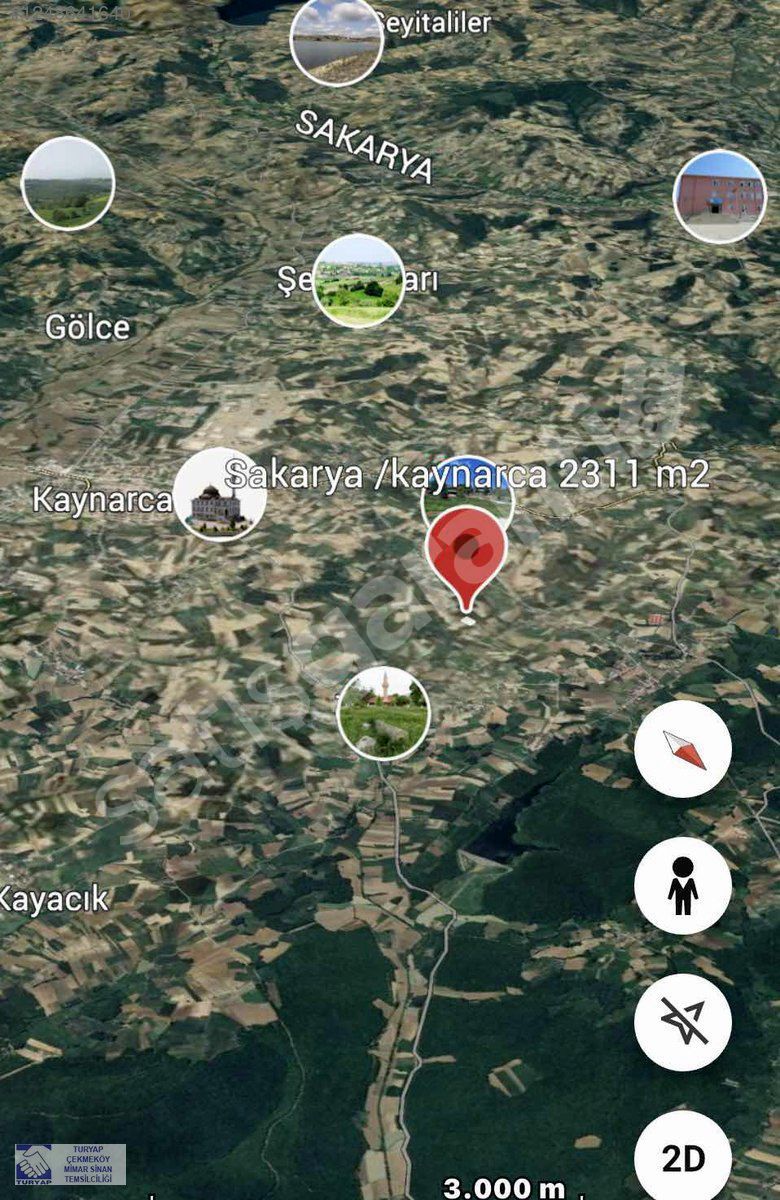The height and width of the screenshot is (1200, 780).
Task: Enable Street View with the pegman button
Action: pos(683,886)
